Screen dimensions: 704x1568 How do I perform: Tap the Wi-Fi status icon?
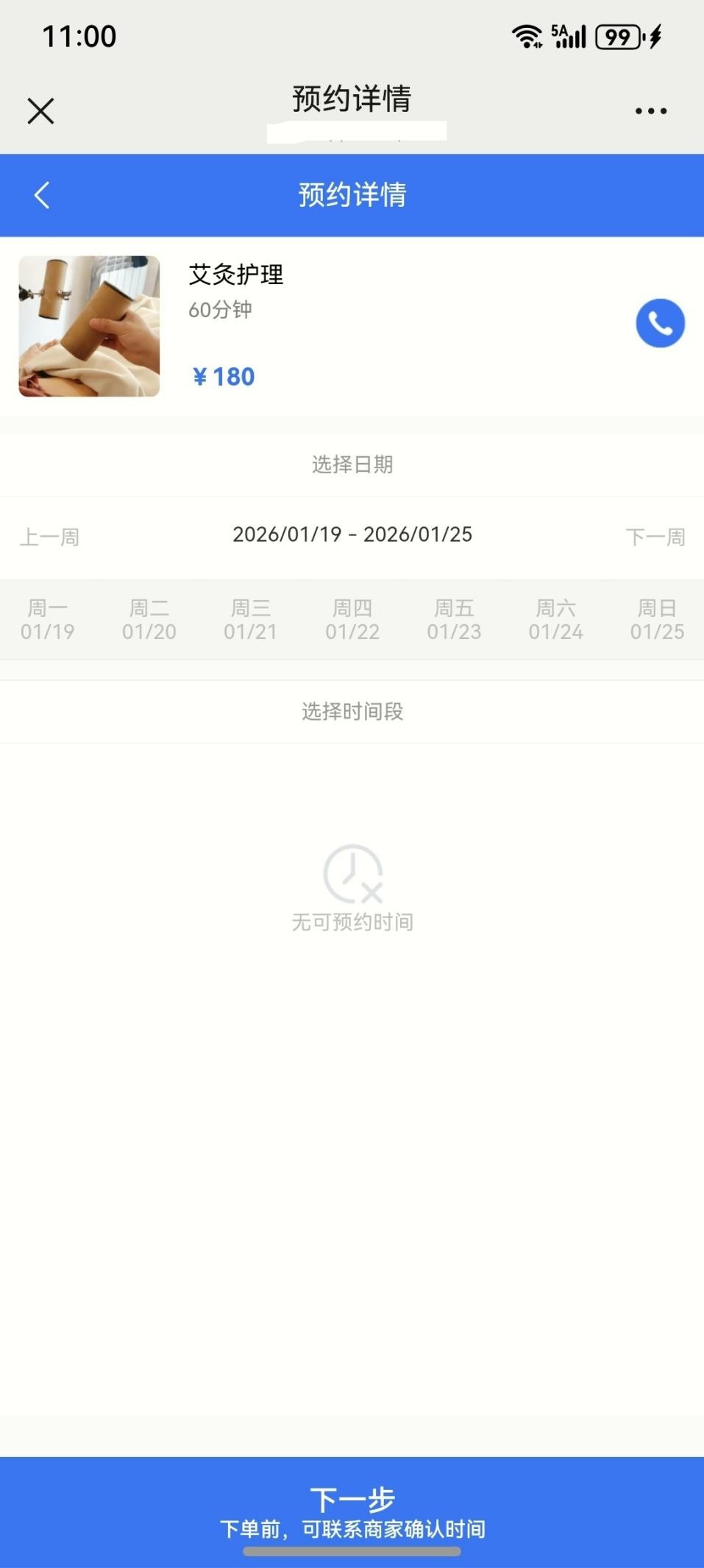point(527,35)
